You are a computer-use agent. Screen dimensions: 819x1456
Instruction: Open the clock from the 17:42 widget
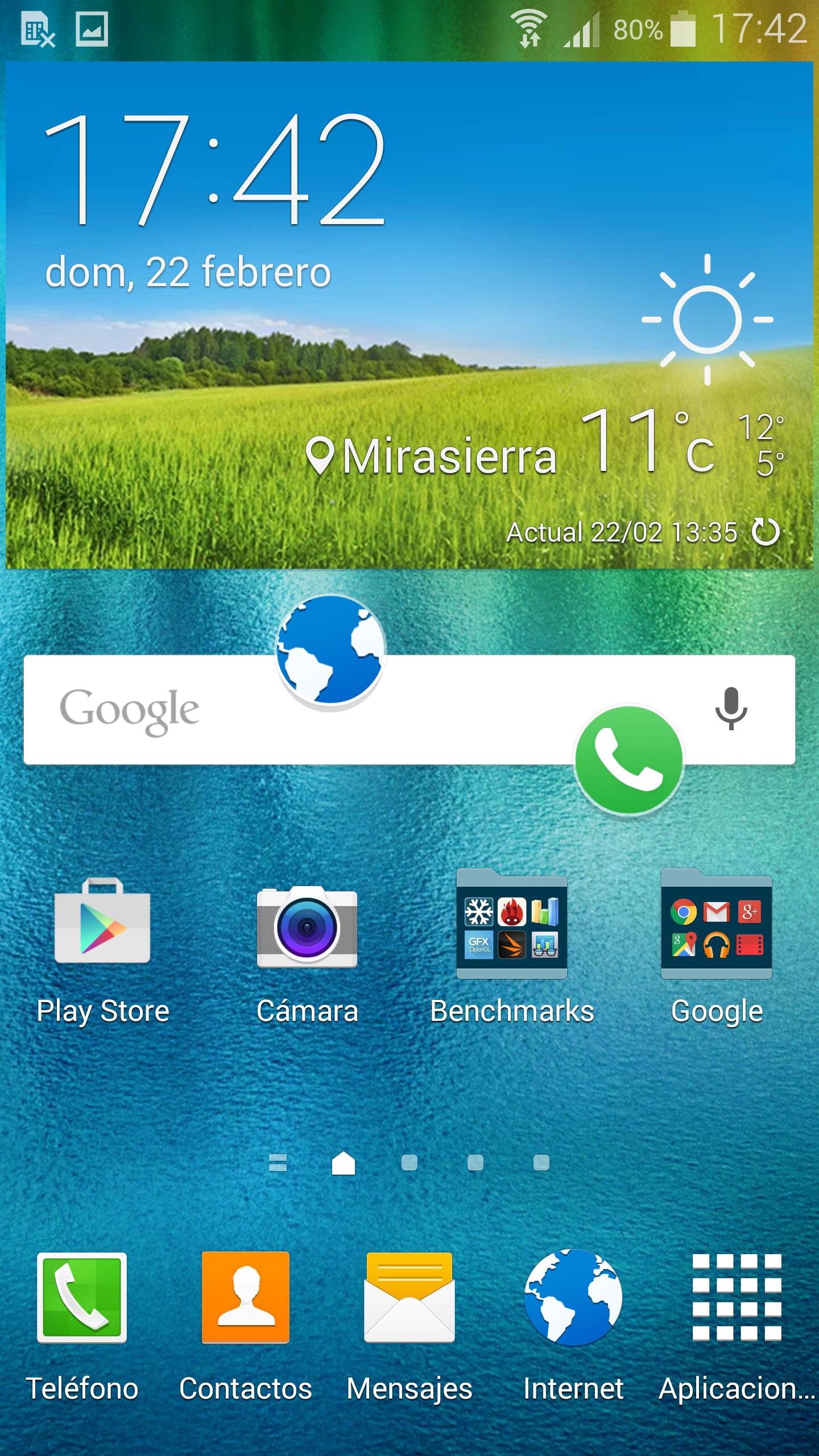coord(214,171)
